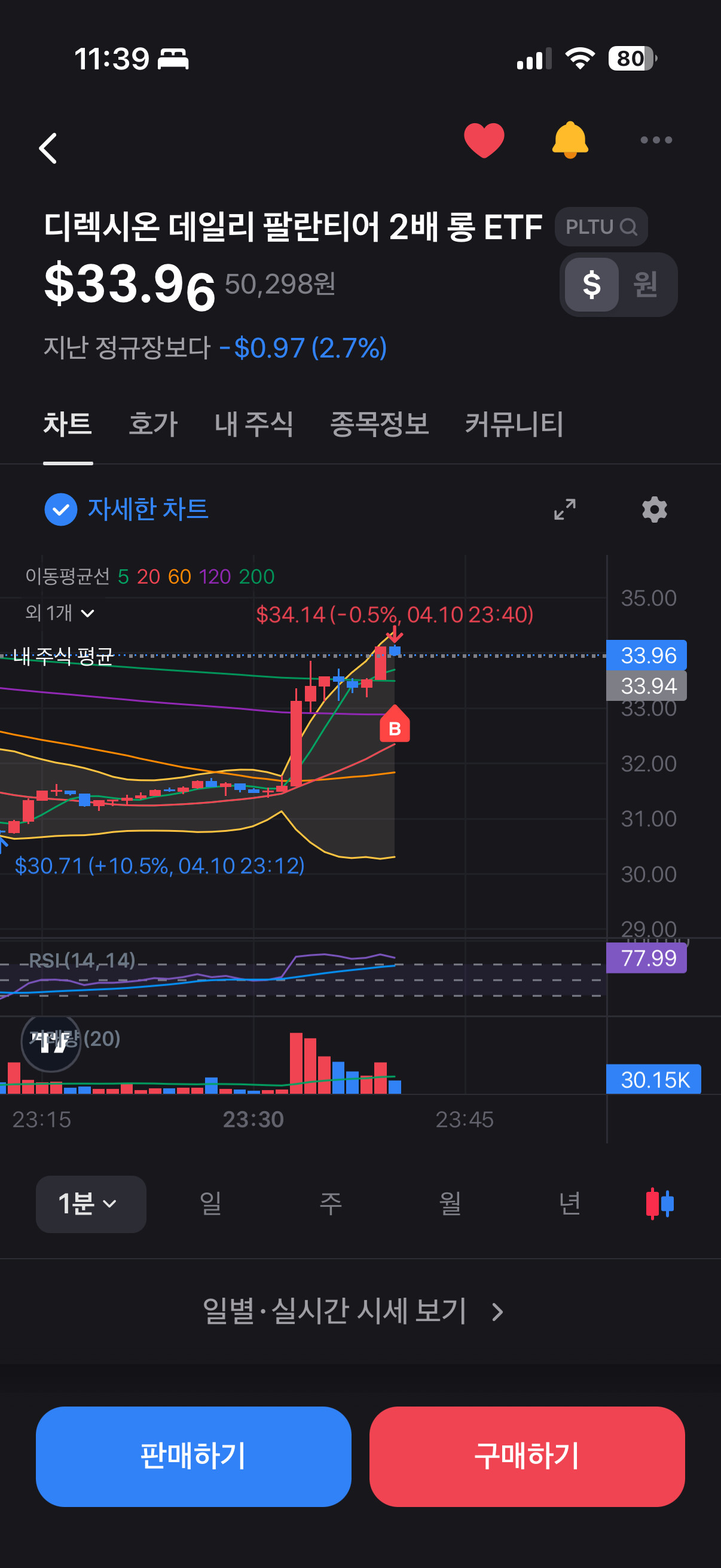Screen dimensions: 721x1568
Task: Open the price alert bell
Action: (x=570, y=140)
